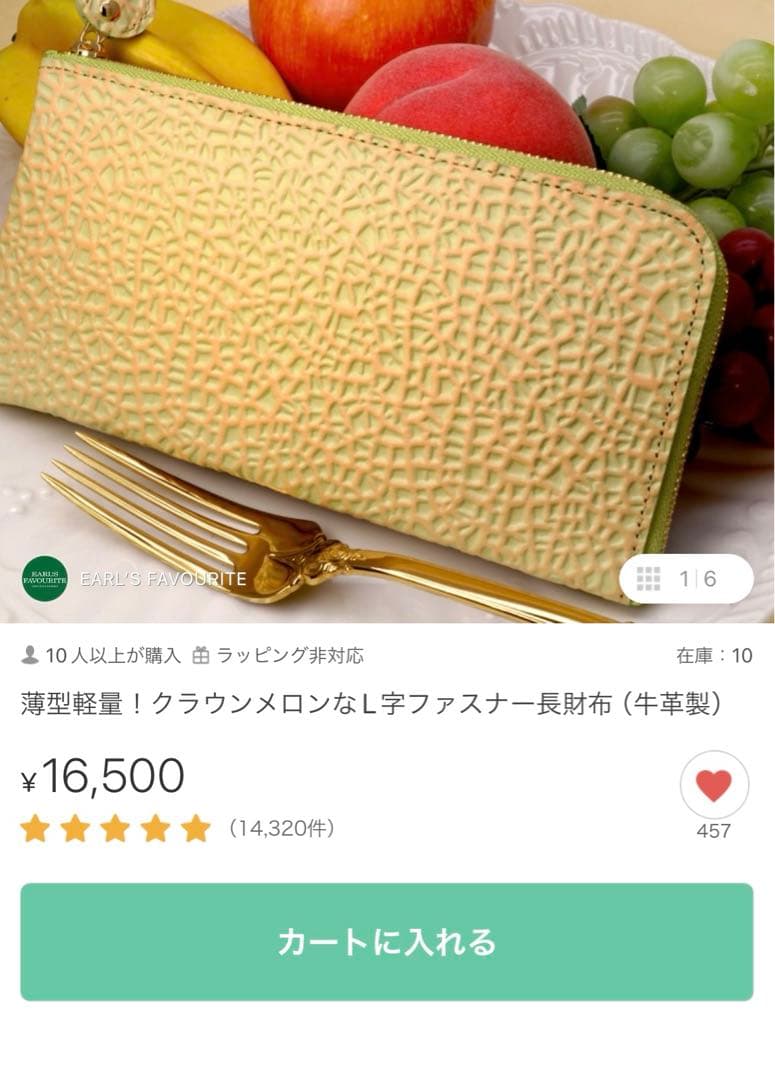775x1080 pixels.
Task: Select the fifth rating star
Action: coord(196,828)
